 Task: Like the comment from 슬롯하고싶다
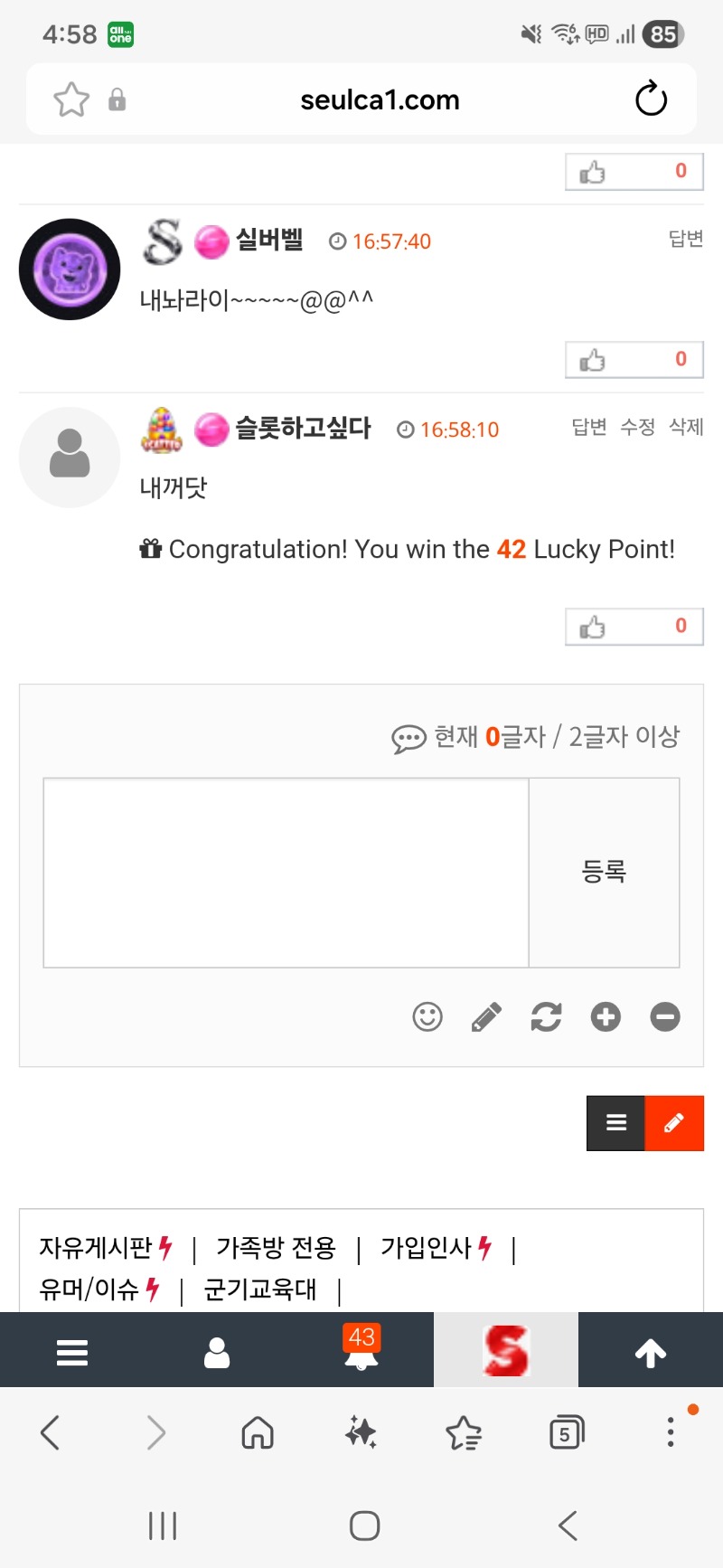(634, 627)
